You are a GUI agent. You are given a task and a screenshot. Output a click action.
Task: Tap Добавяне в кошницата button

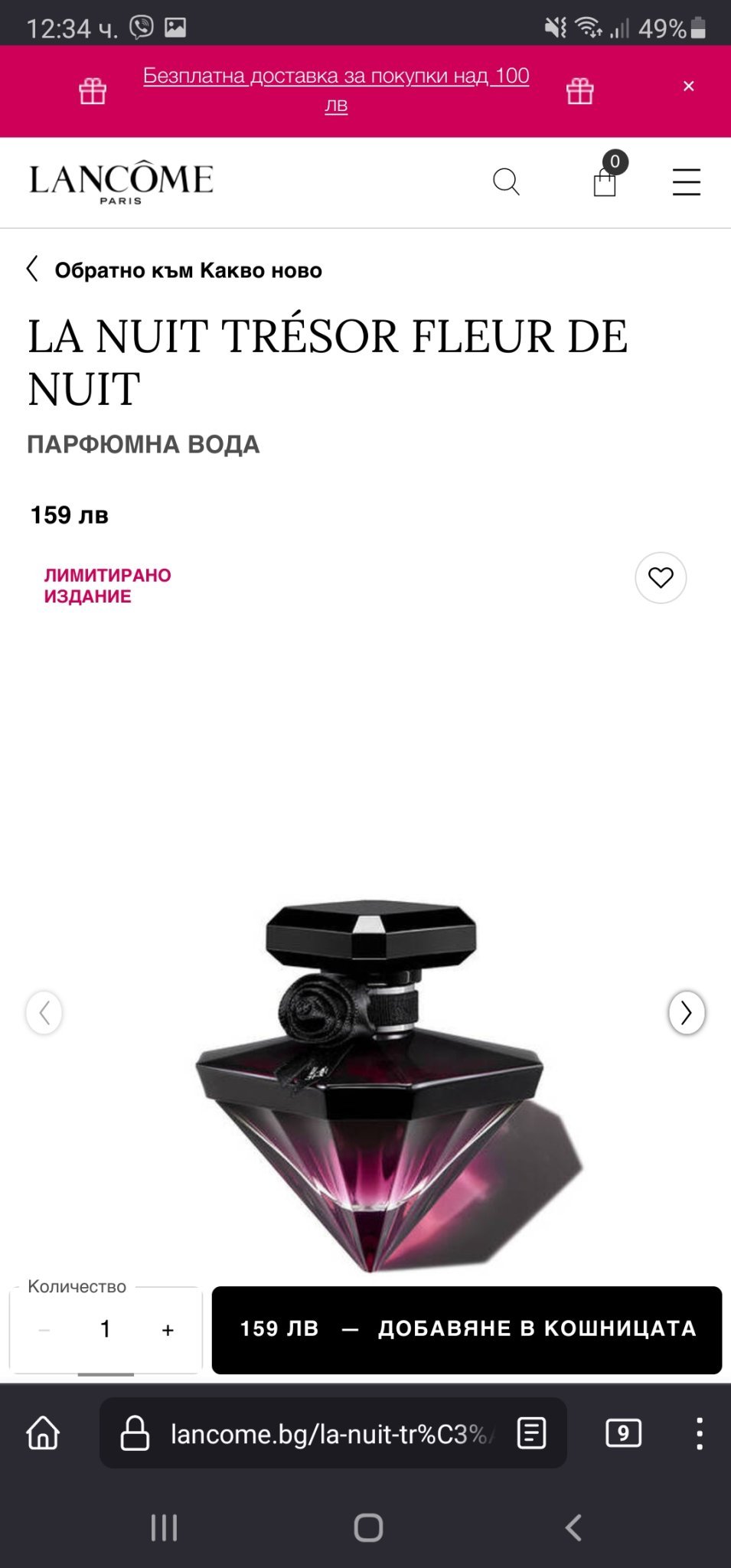click(467, 1329)
